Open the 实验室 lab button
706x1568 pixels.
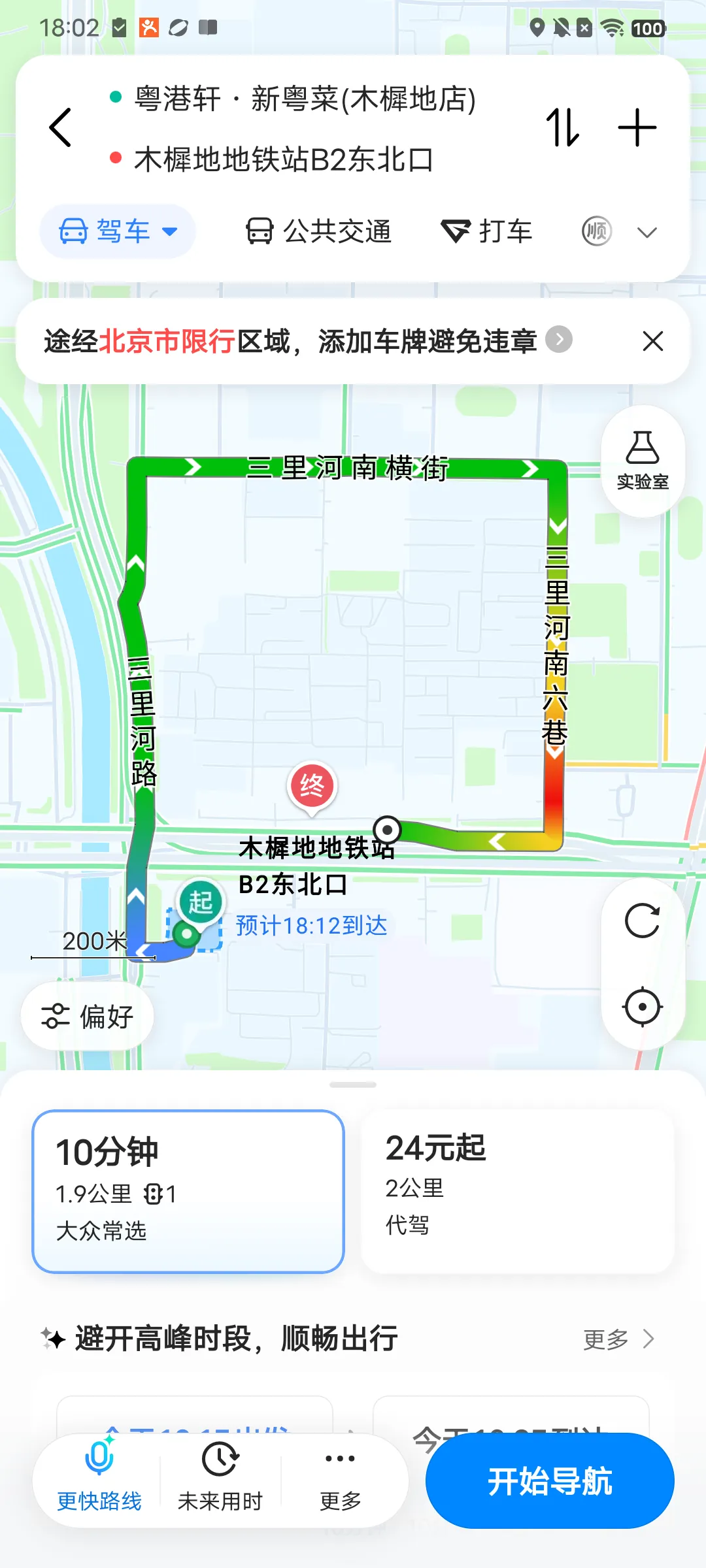[643, 461]
